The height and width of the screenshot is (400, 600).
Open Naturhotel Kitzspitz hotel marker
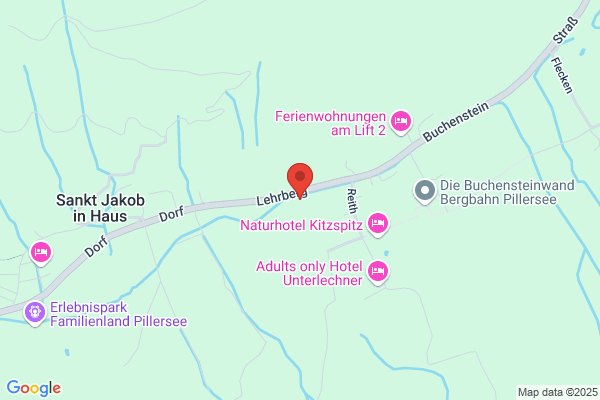(x=378, y=224)
